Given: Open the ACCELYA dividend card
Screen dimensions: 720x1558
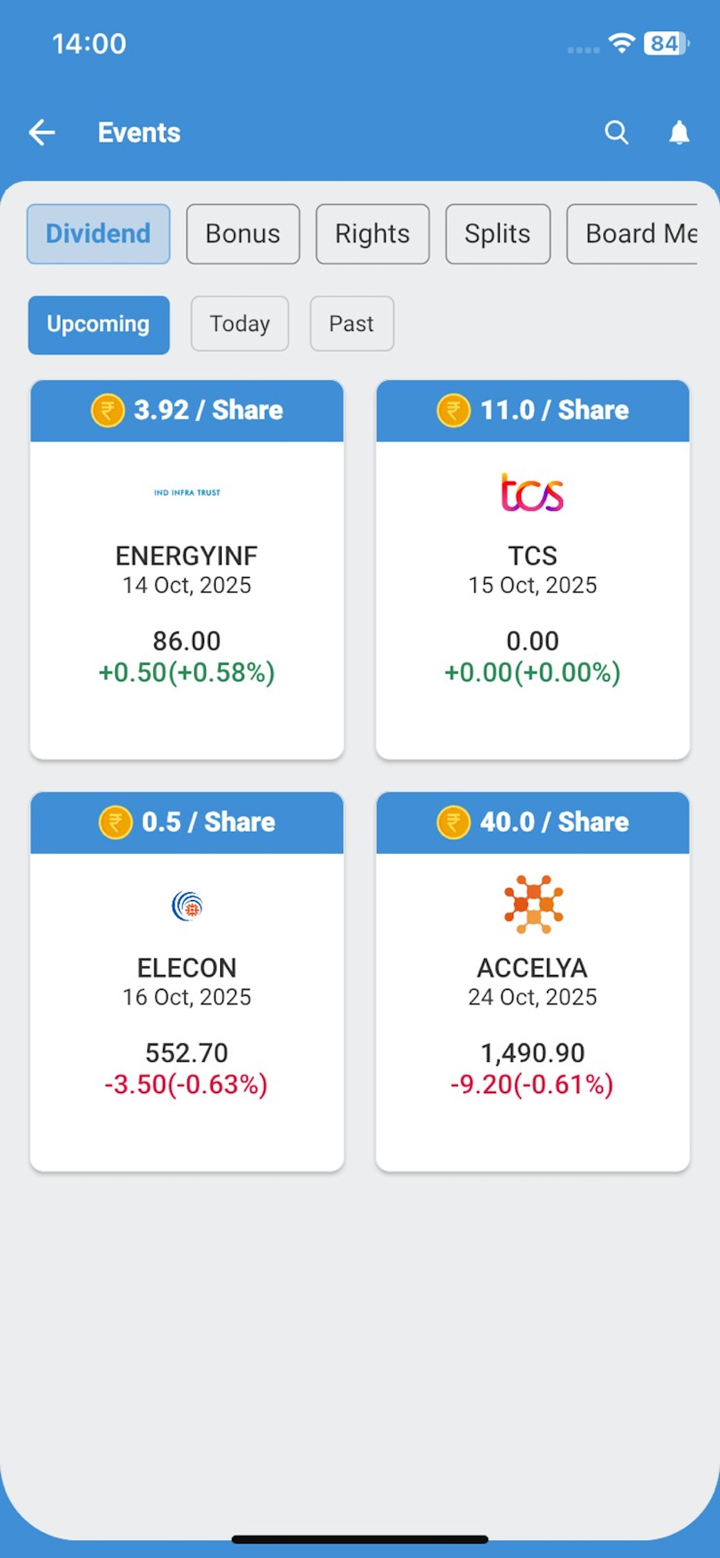Looking at the screenshot, I should click(x=532, y=982).
